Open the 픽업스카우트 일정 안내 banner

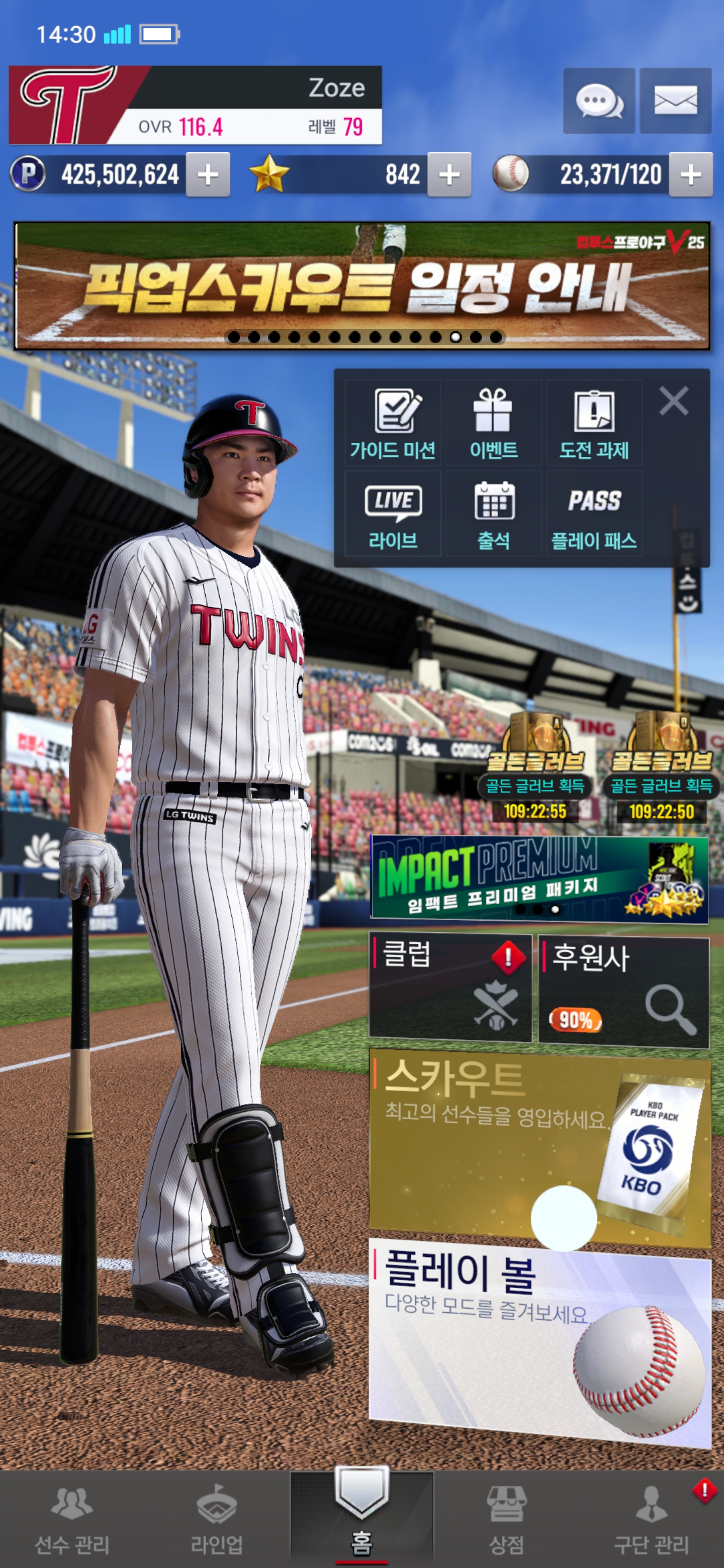tap(361, 286)
